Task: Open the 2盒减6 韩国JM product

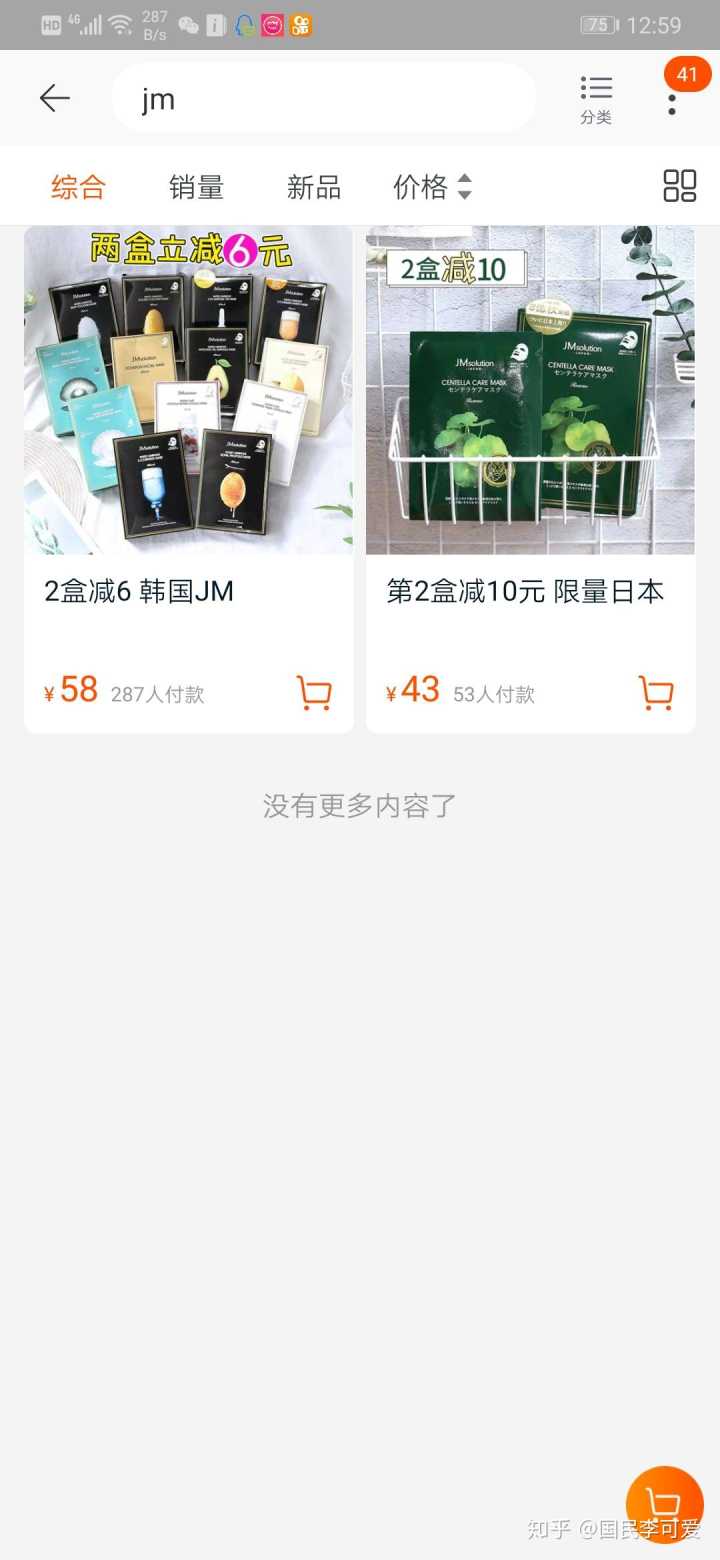Action: pos(188,420)
